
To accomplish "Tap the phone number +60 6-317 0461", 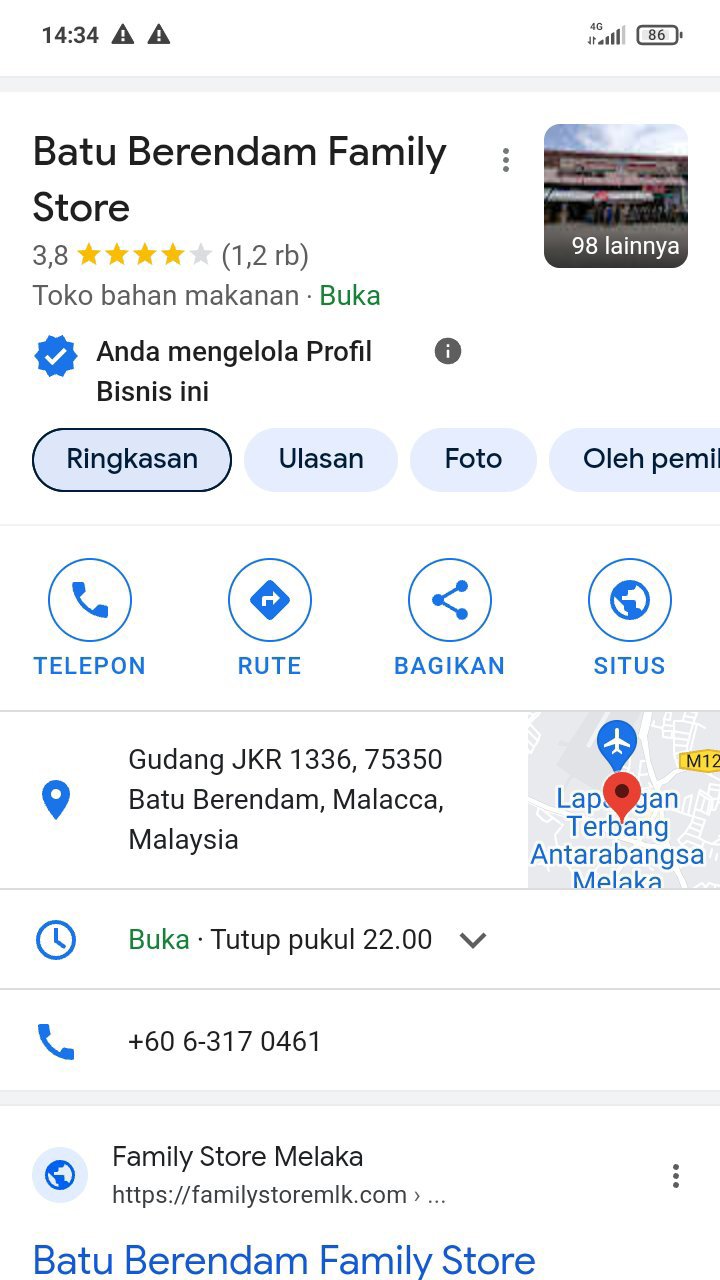I will (x=225, y=1041).
